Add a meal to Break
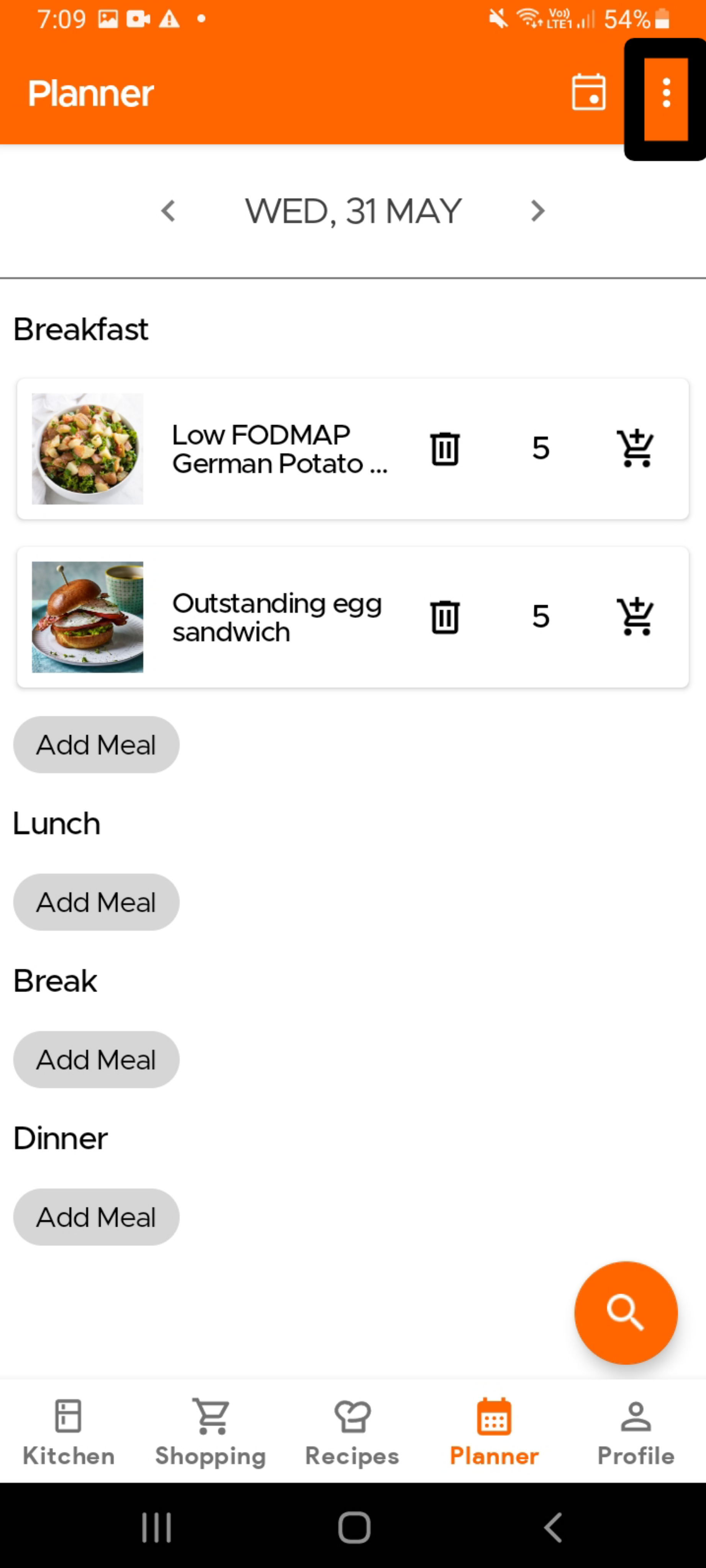Screen dimensions: 706x1568 tap(96, 1060)
